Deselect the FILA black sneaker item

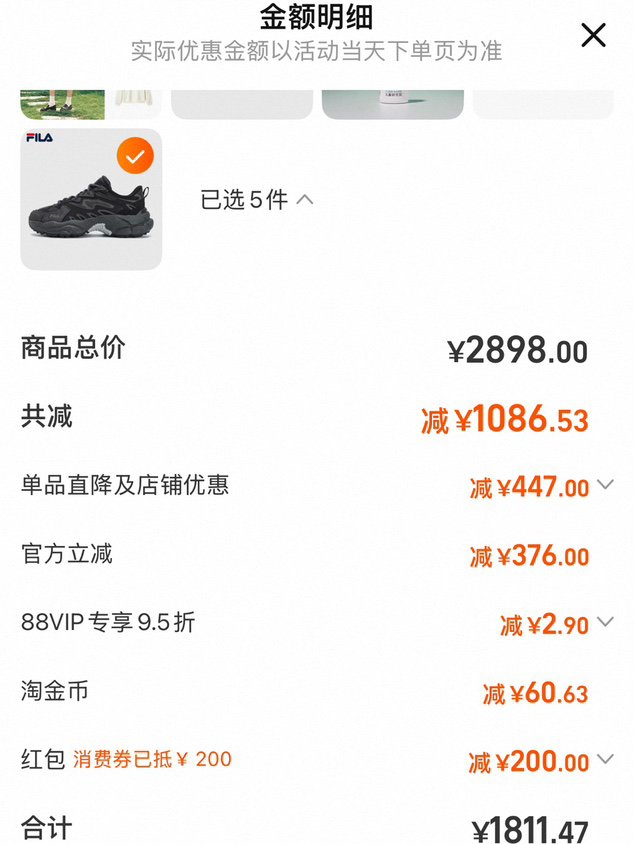[135, 156]
